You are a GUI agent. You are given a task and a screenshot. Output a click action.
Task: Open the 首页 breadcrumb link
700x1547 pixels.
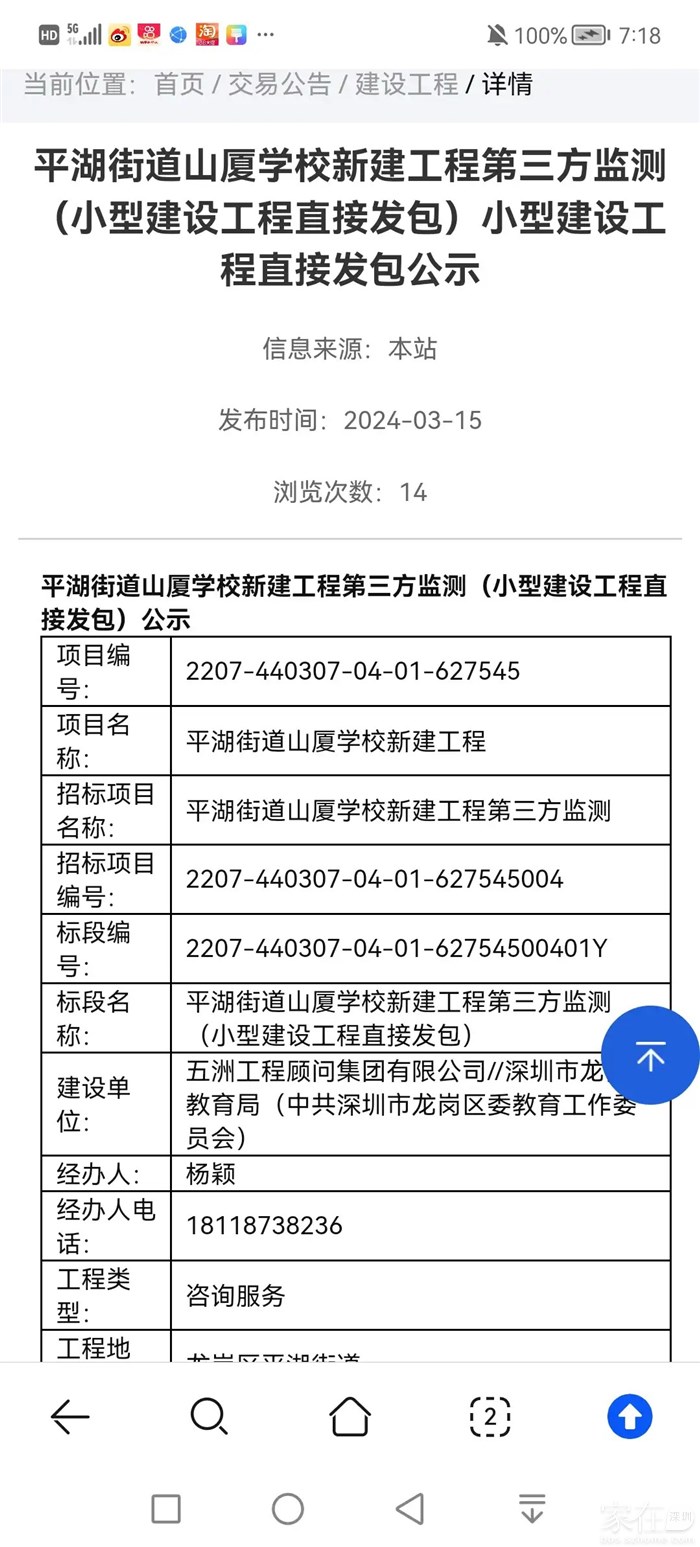pos(179,85)
